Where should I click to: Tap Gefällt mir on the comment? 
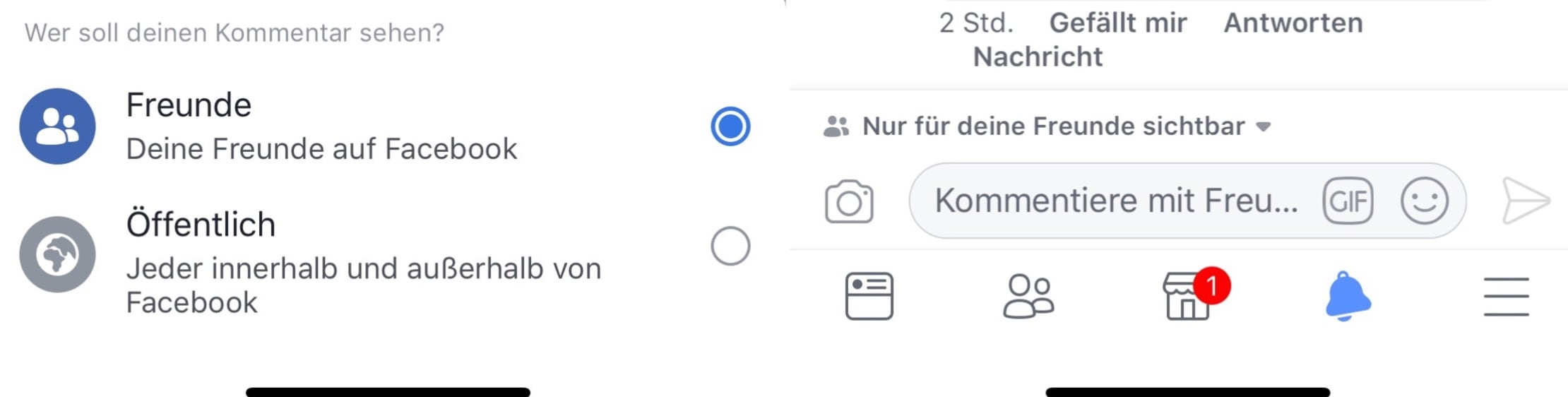click(x=1117, y=23)
